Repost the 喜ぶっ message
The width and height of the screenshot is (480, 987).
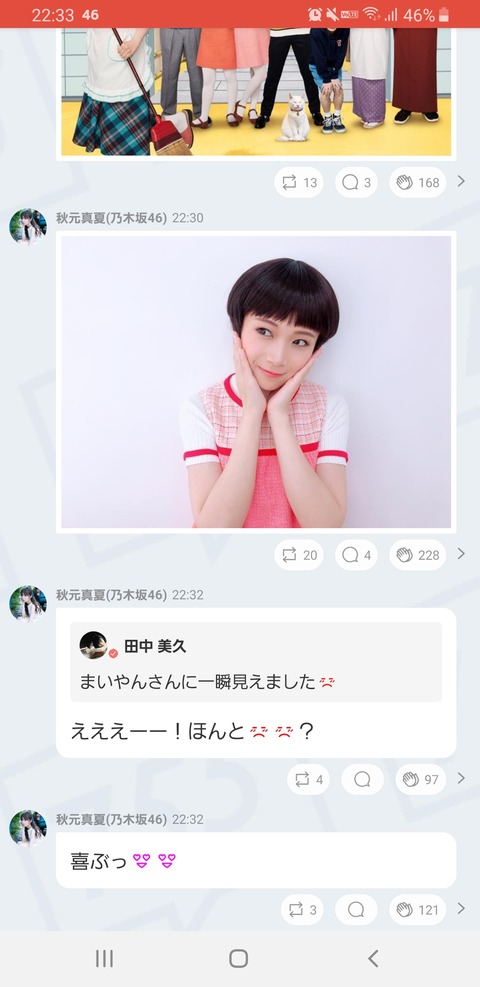click(x=303, y=910)
